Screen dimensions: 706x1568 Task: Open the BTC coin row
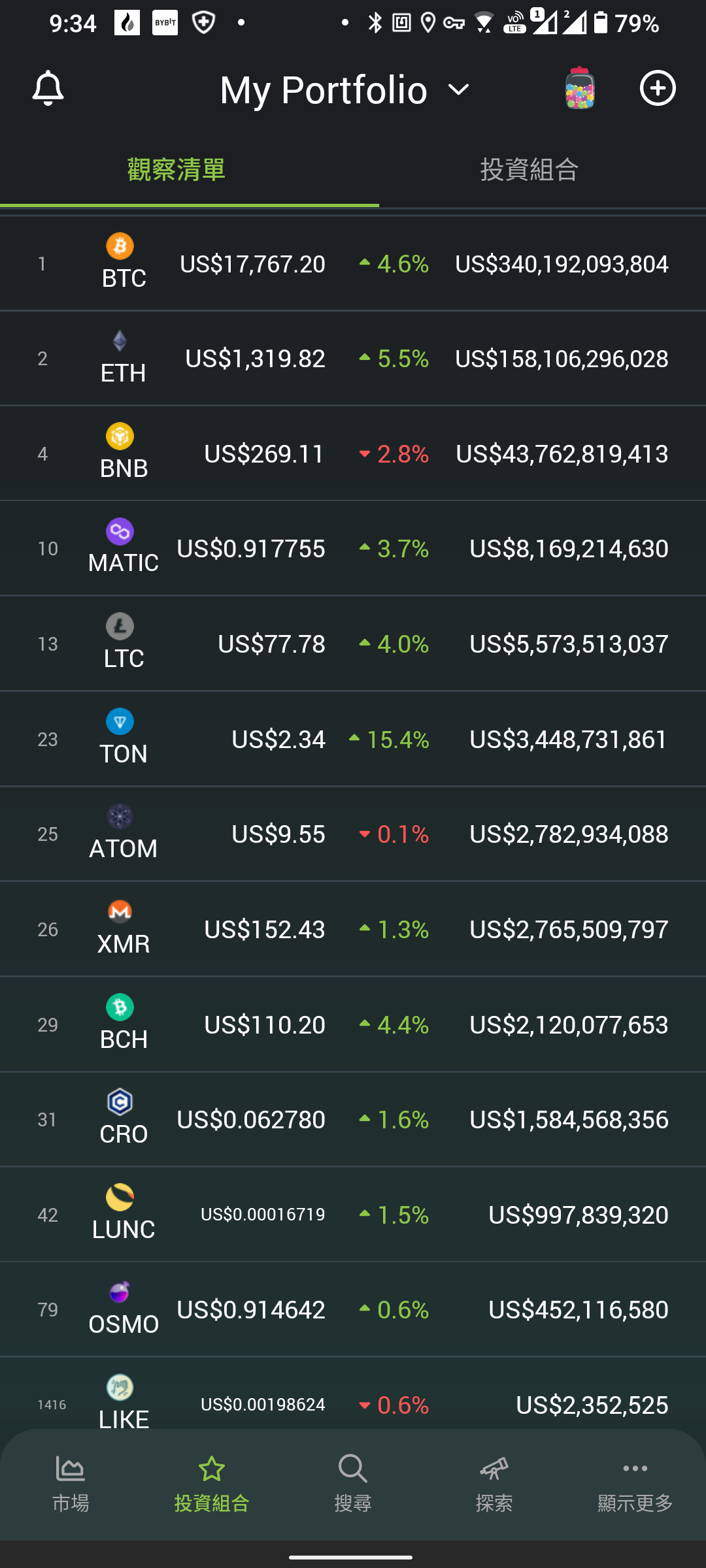(353, 264)
